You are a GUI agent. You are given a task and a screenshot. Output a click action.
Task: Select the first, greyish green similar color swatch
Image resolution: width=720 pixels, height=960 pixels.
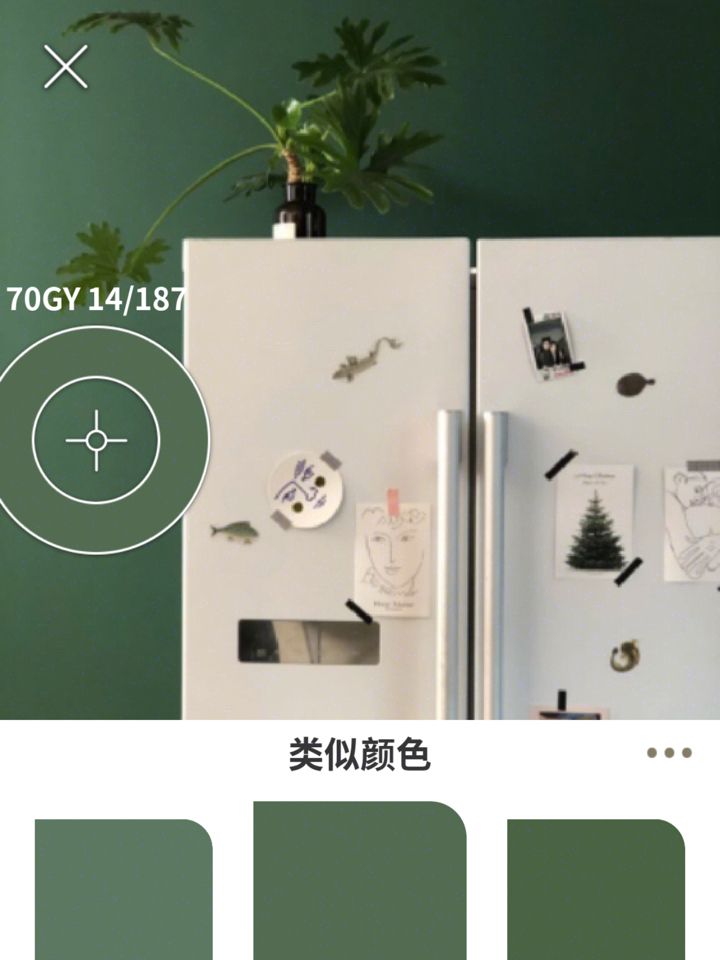(123, 888)
